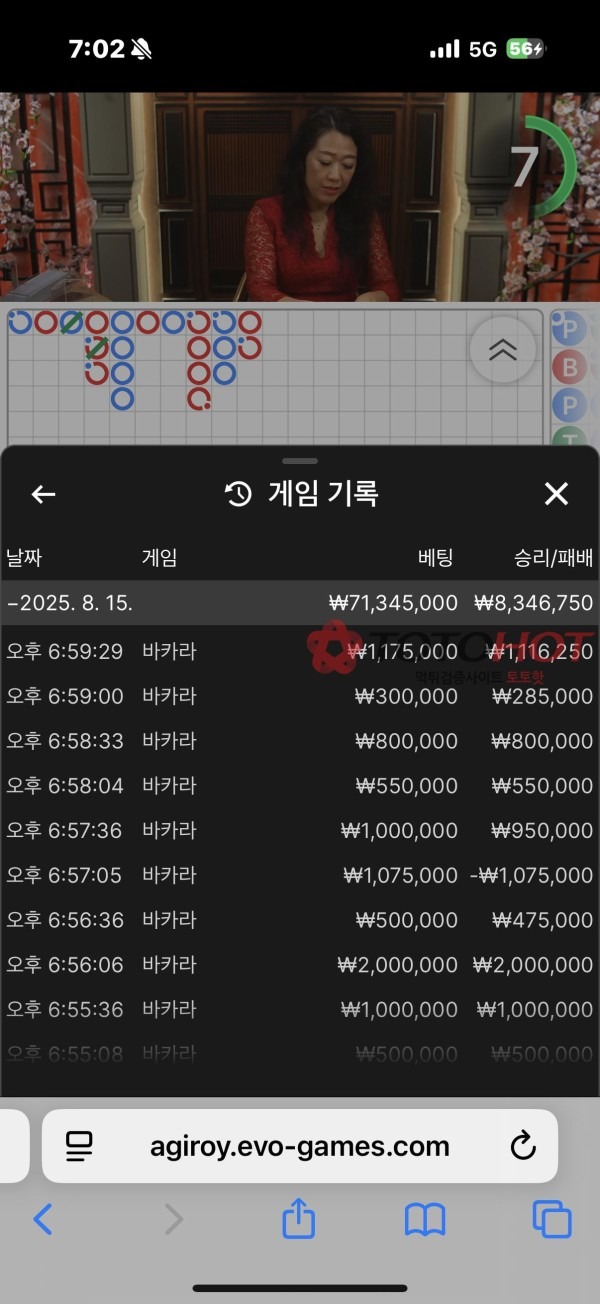
Task: Open Safari bookmarks
Action: [x=425, y=1219]
